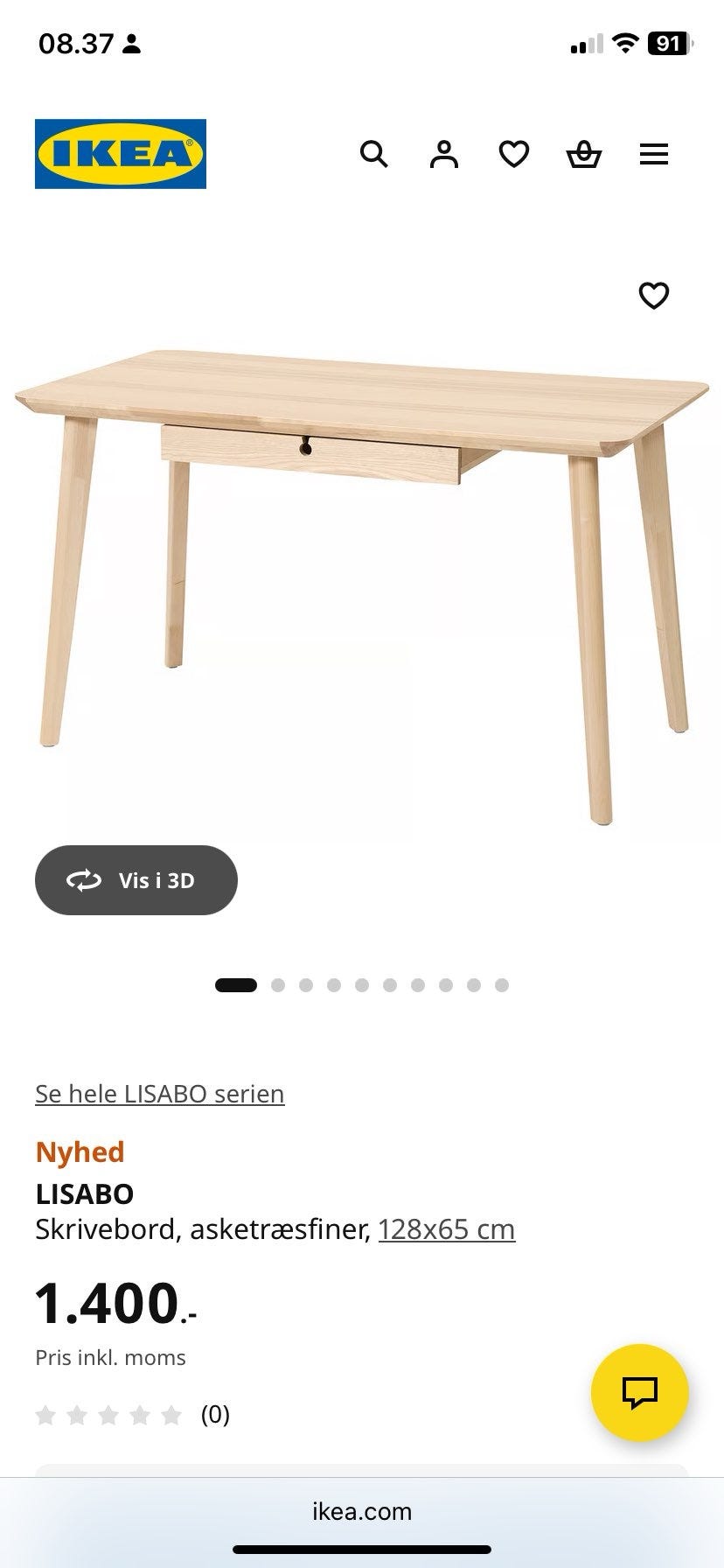Tap the battery indicator showing 91
This screenshot has width=724, height=1568.
click(670, 42)
